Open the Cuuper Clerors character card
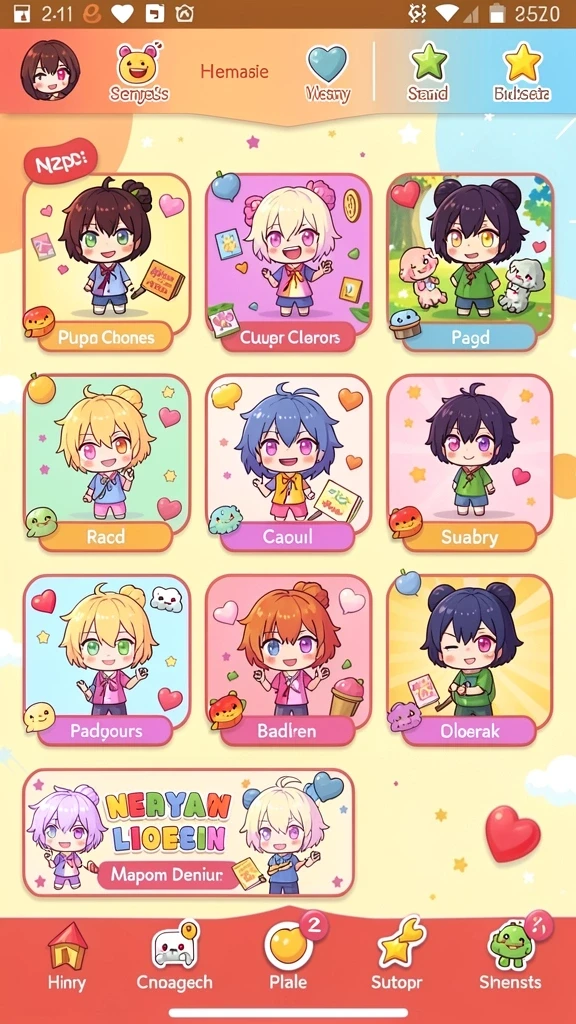 (289, 263)
